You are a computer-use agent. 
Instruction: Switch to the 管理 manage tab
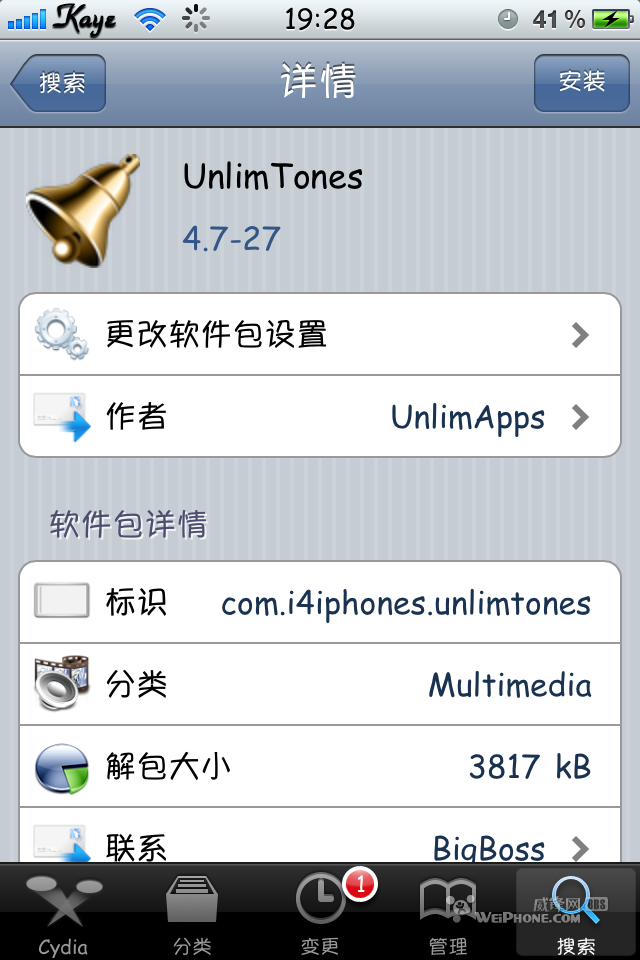447,912
